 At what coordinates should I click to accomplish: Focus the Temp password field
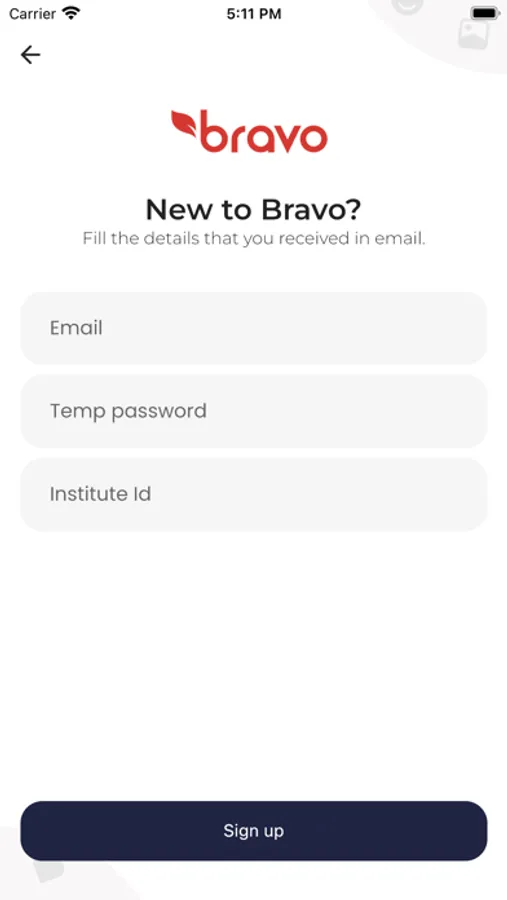[253, 411]
